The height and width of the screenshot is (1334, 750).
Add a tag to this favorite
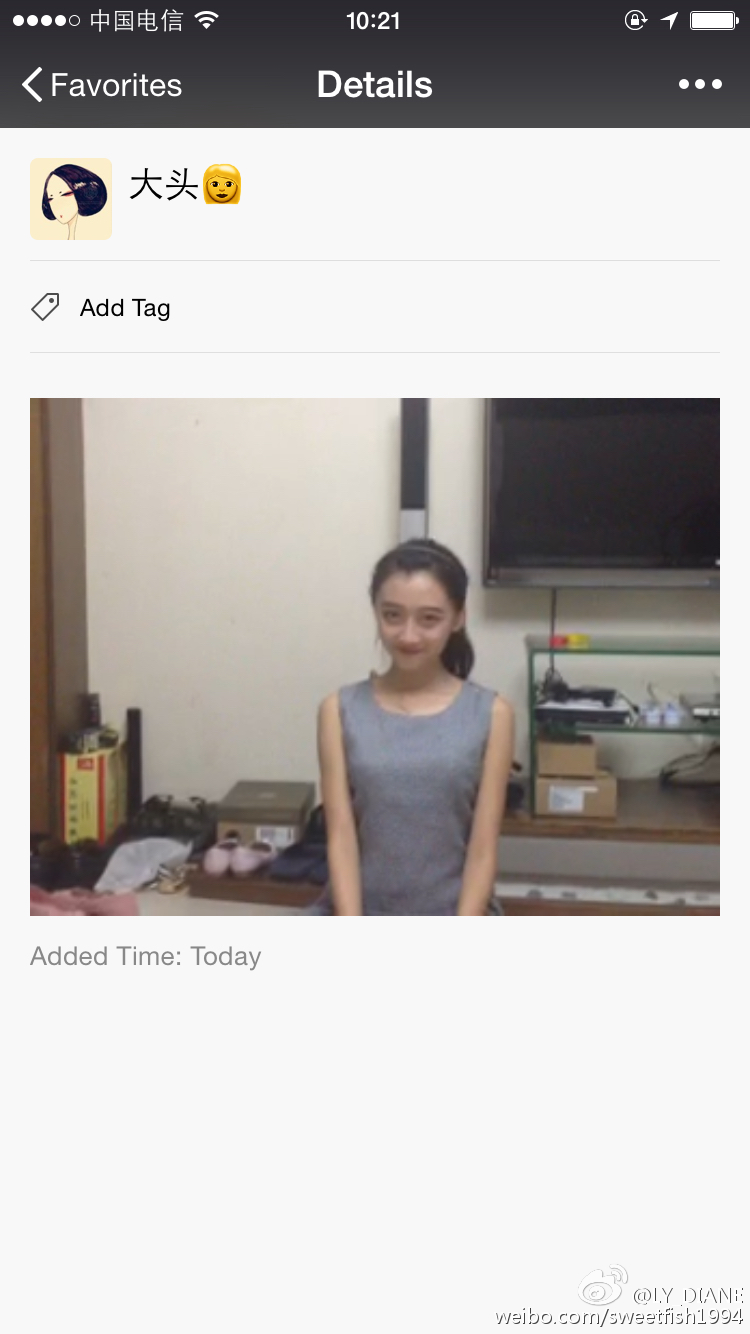pos(124,308)
